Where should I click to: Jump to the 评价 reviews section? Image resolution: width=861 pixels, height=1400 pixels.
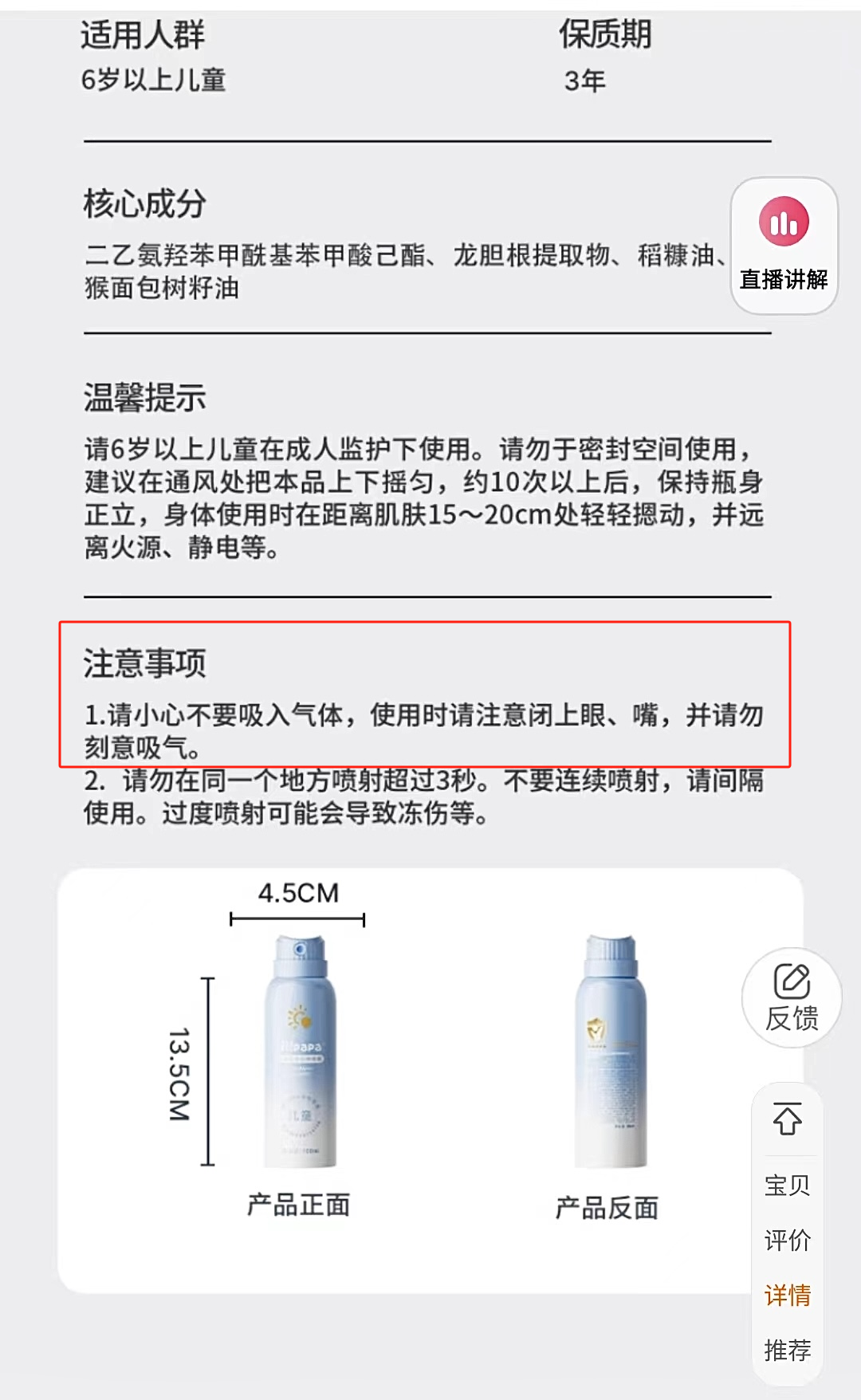coord(788,1241)
